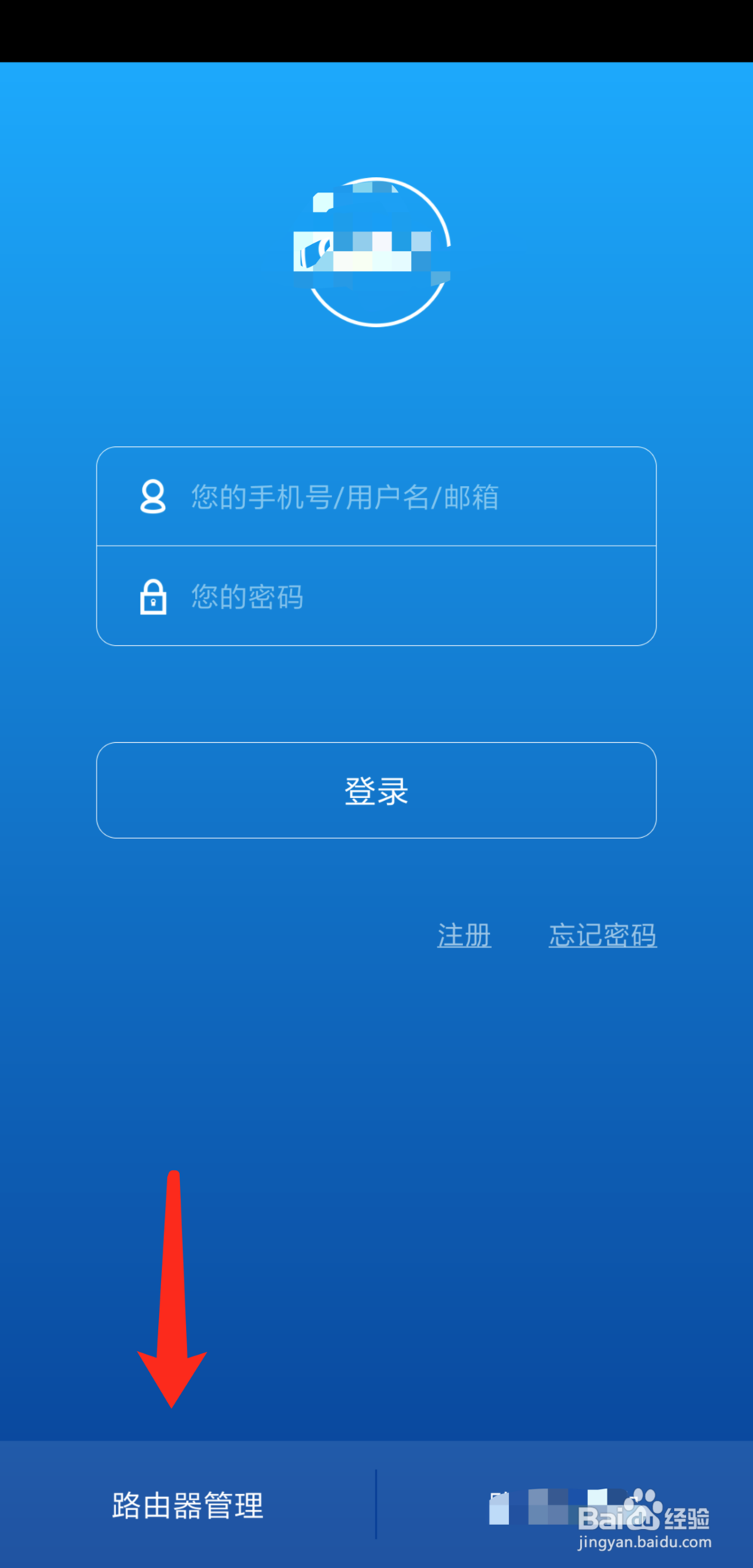This screenshot has width=753, height=1568.
Task: Tap the 登录 login button
Action: tap(376, 790)
